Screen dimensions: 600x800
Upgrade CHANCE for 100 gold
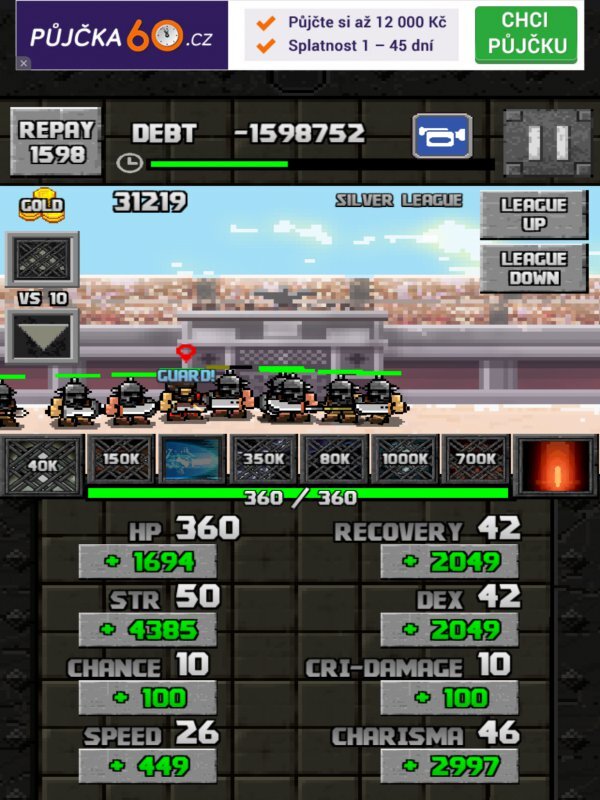pyautogui.click(x=147, y=697)
